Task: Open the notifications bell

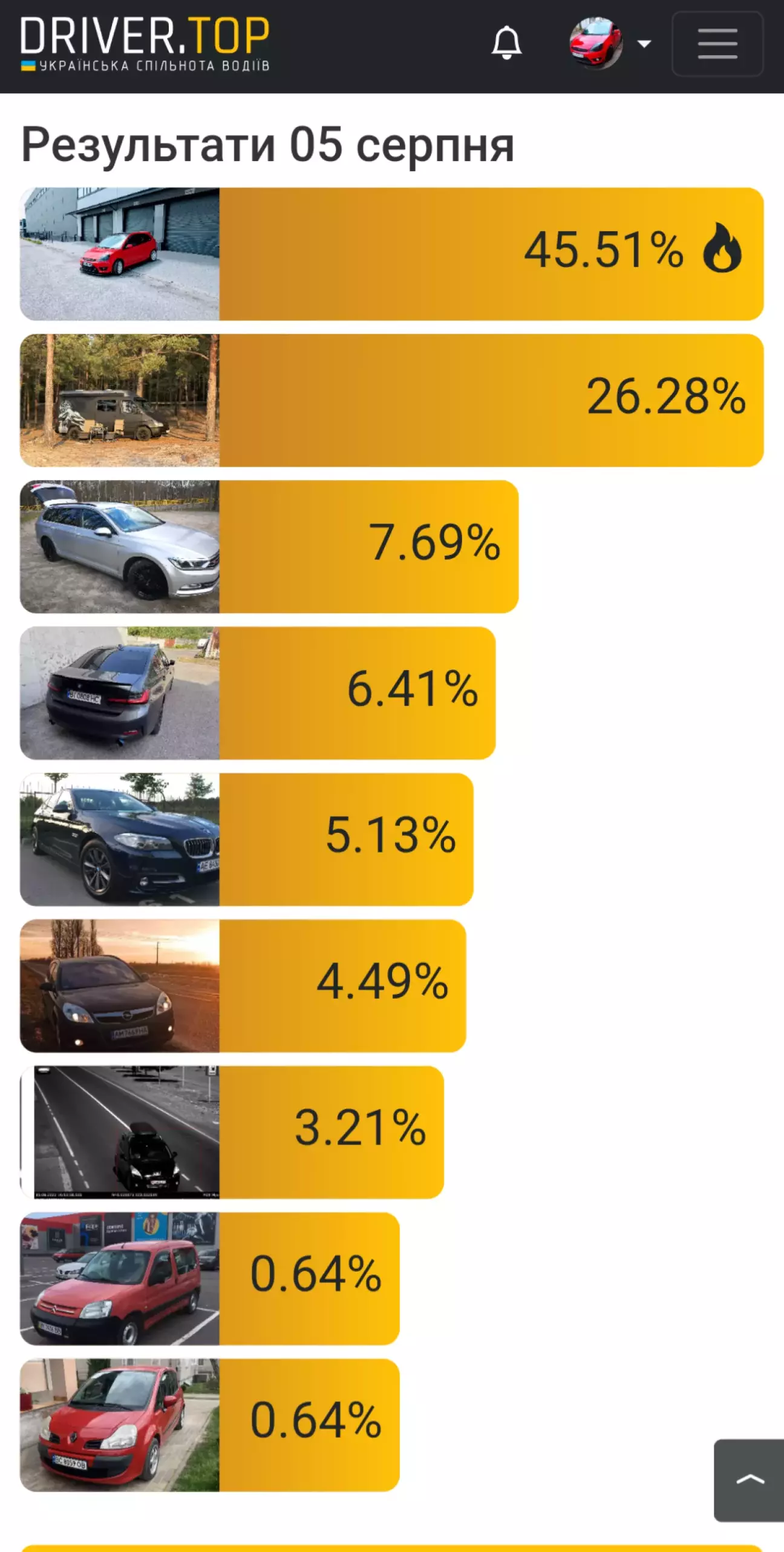Action: [x=506, y=43]
